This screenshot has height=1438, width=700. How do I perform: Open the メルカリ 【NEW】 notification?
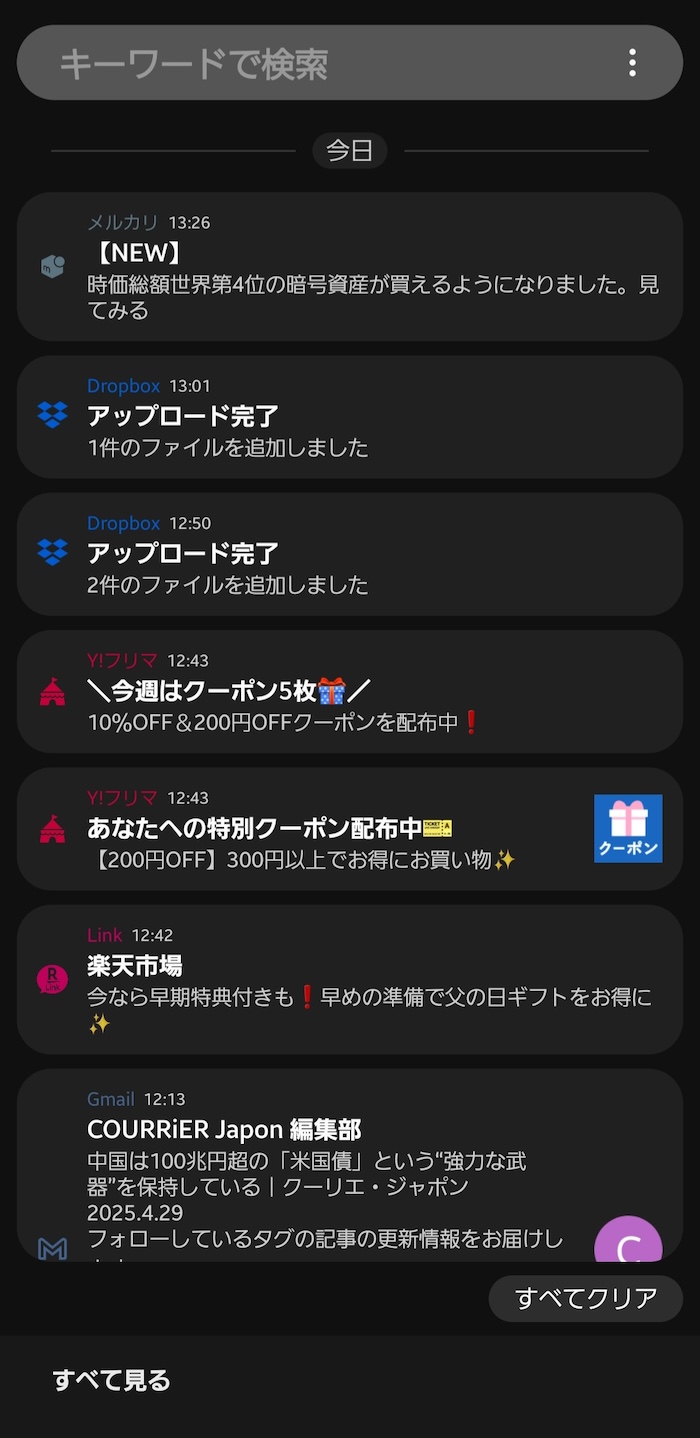pos(350,267)
